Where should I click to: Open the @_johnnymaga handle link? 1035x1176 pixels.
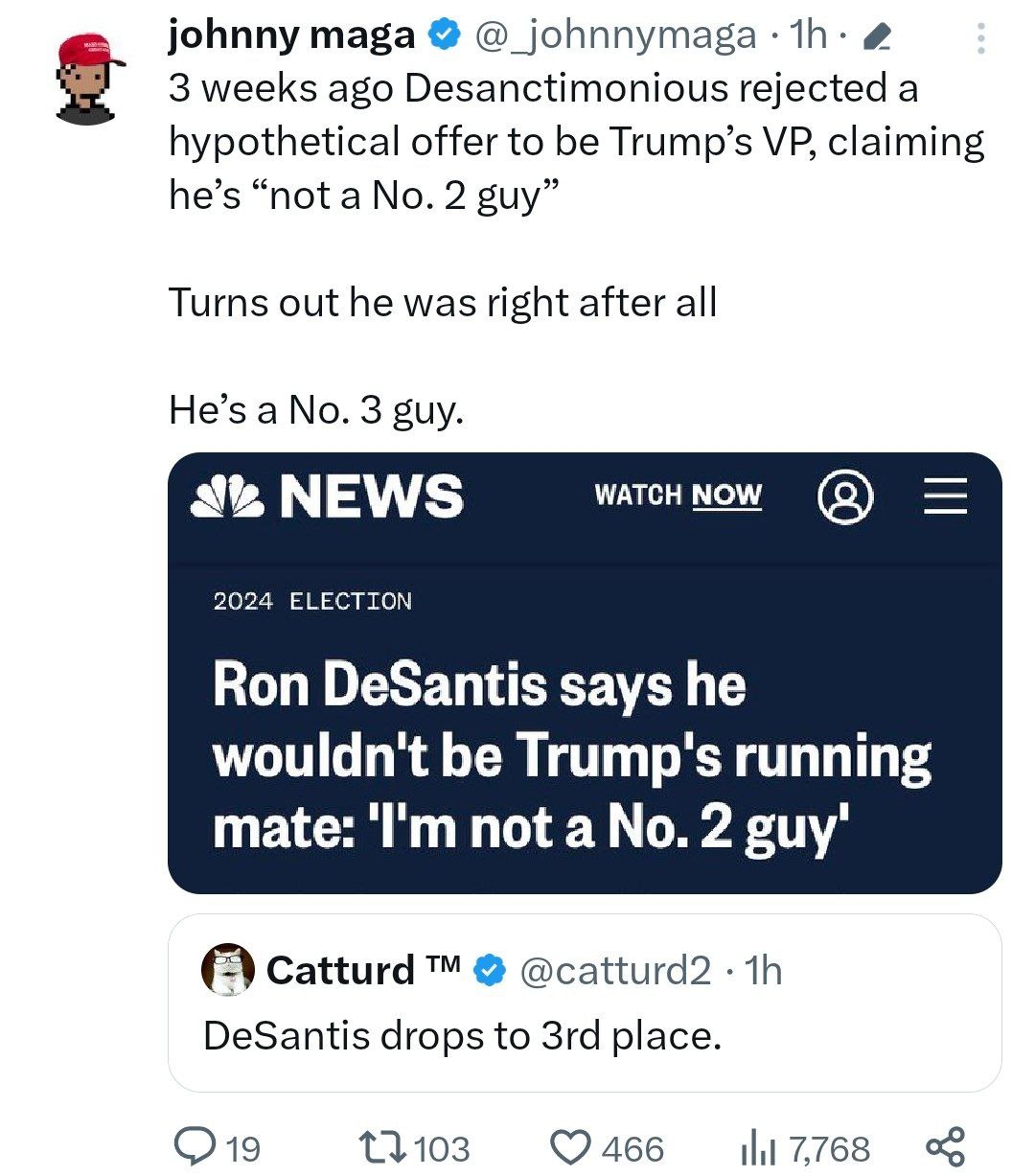click(x=615, y=35)
